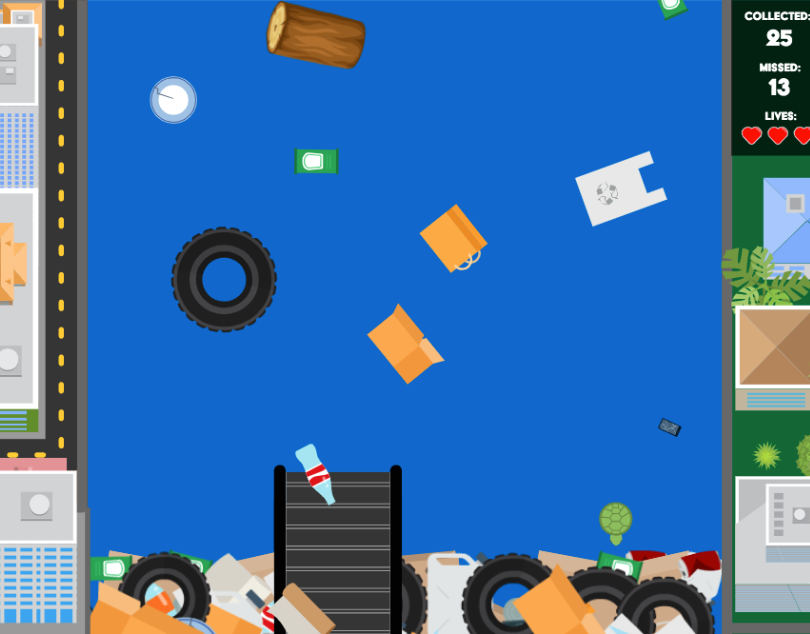Tap the orange shopping bag with handles

pyautogui.click(x=454, y=238)
